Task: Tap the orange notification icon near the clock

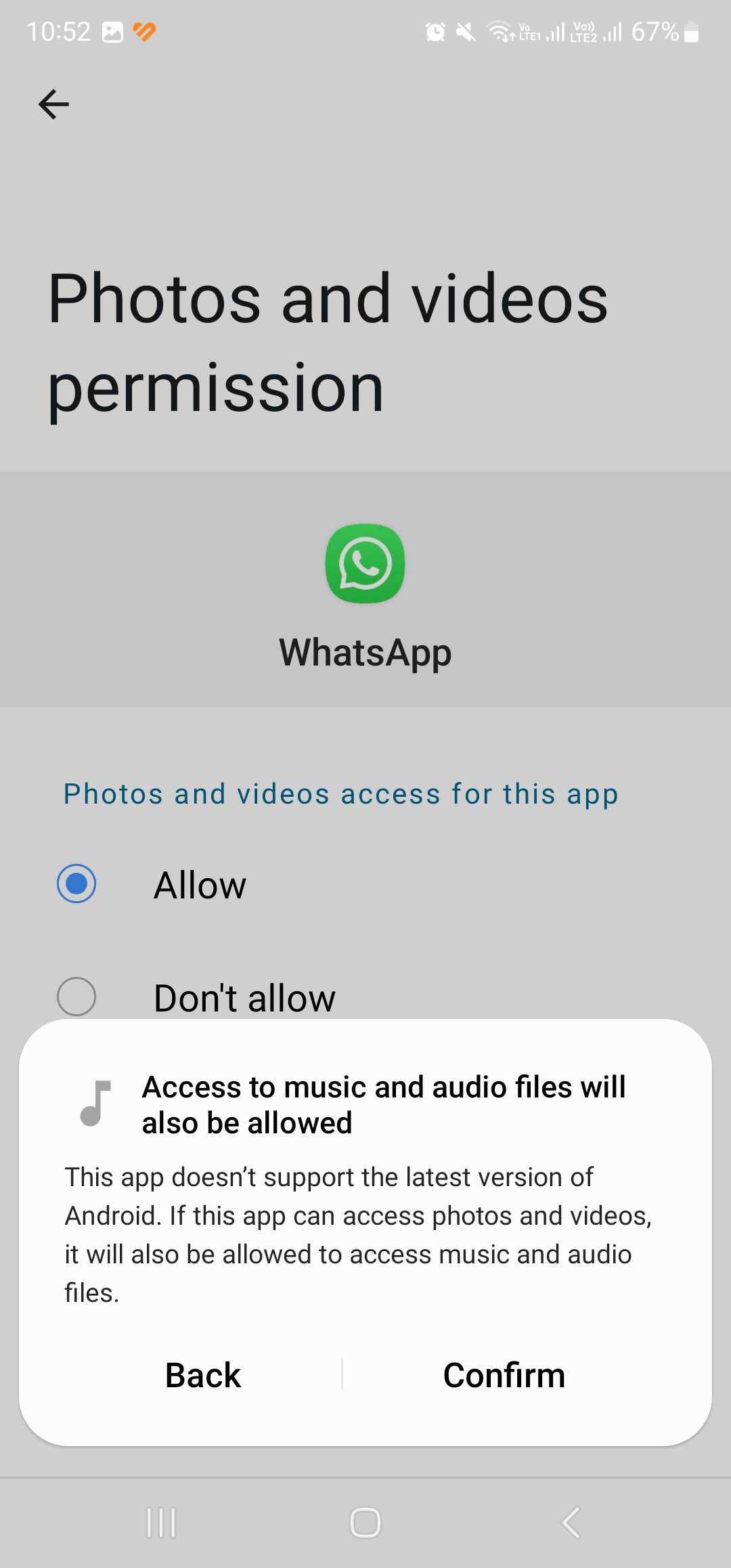Action: point(143,30)
